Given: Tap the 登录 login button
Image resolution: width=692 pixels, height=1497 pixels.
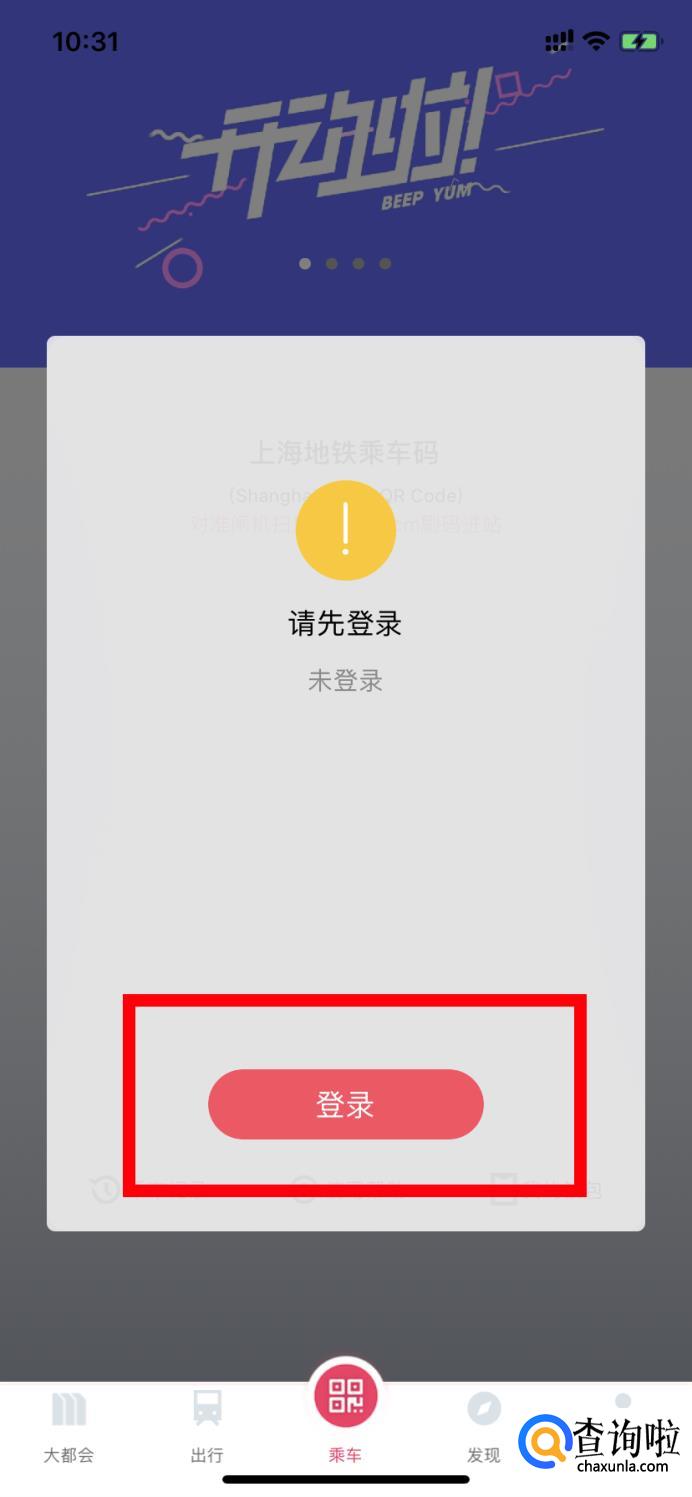Looking at the screenshot, I should click(x=345, y=1104).
